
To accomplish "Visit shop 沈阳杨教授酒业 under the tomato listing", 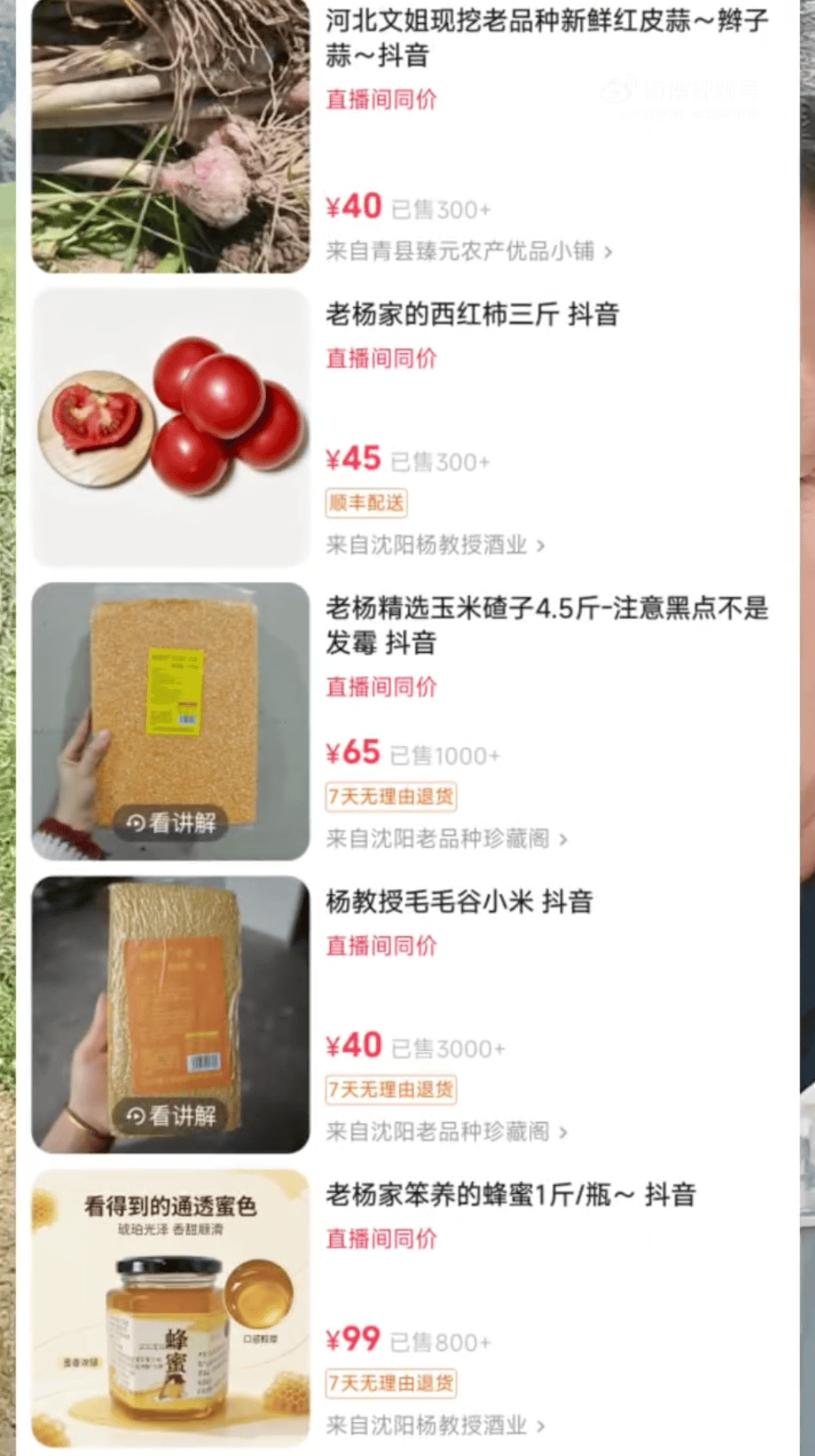I will 435,545.
